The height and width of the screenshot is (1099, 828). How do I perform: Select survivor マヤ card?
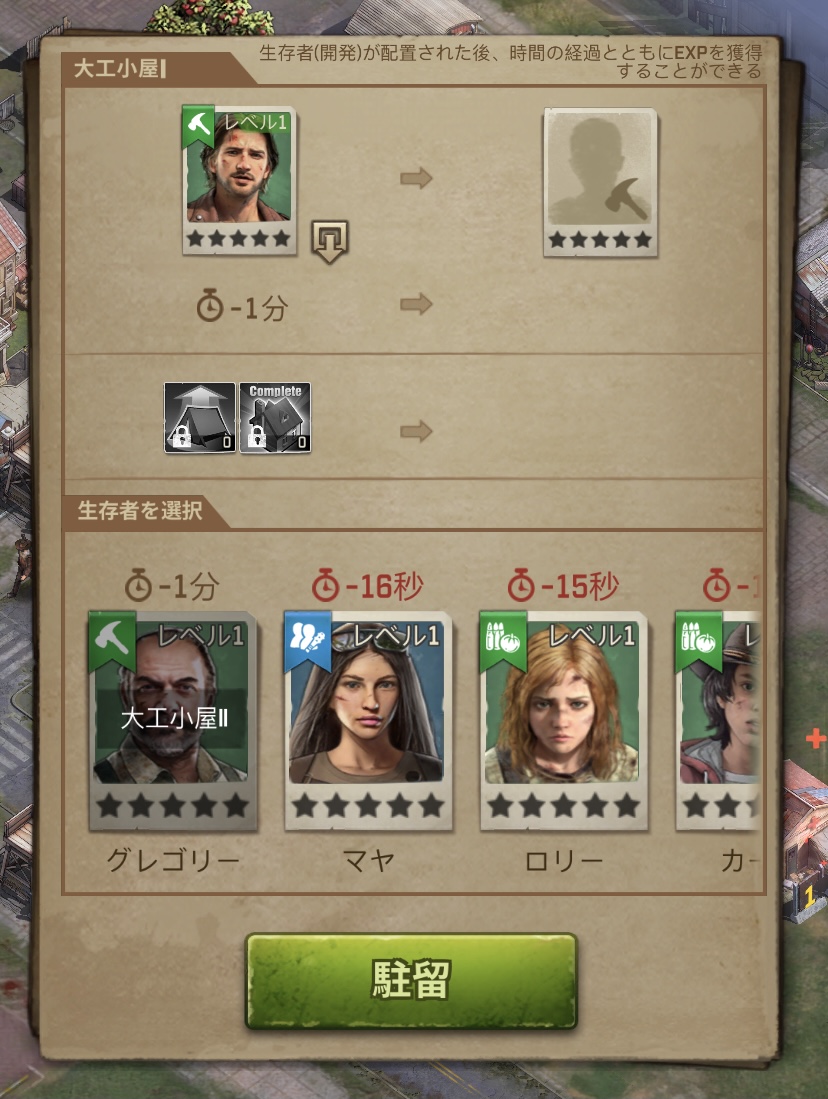click(367, 721)
